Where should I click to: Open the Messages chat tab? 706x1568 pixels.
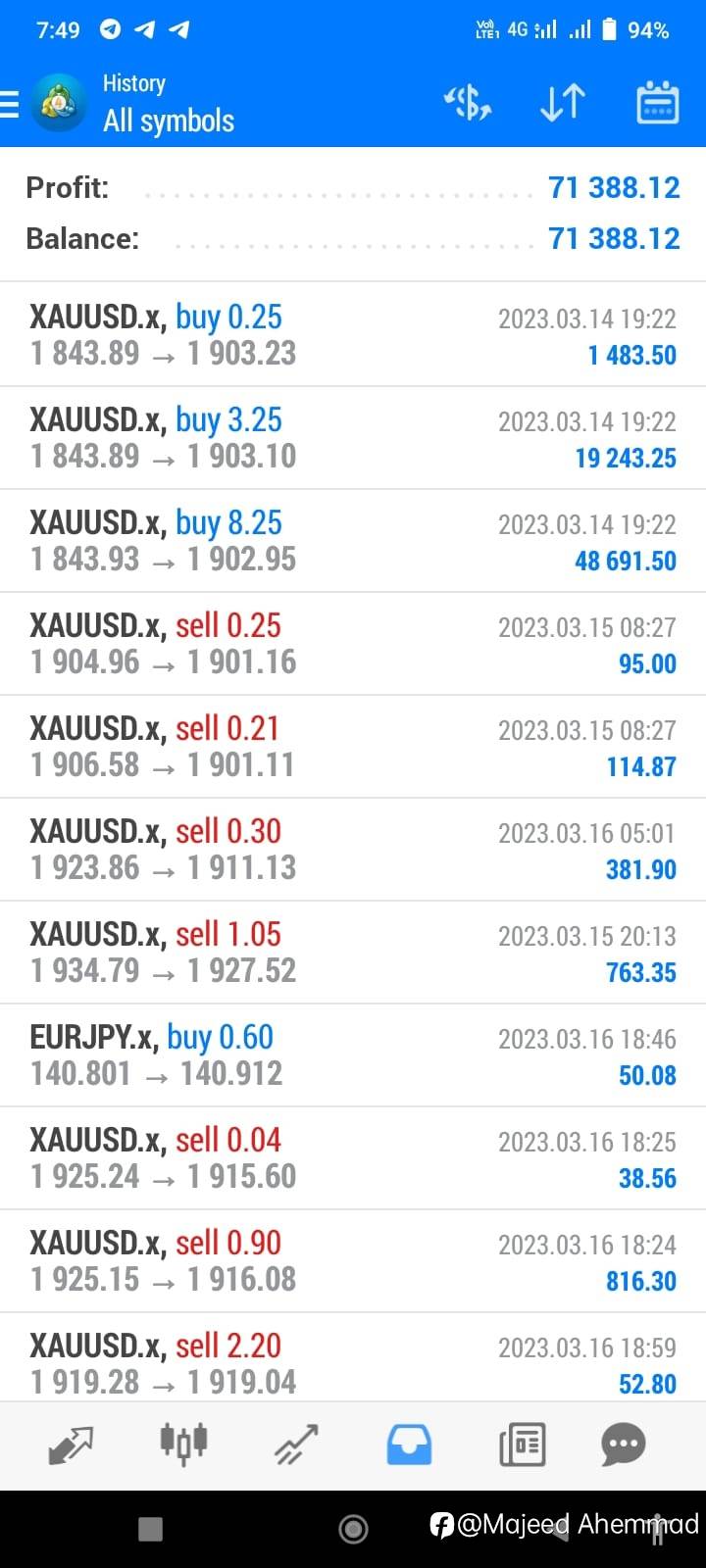click(624, 1445)
